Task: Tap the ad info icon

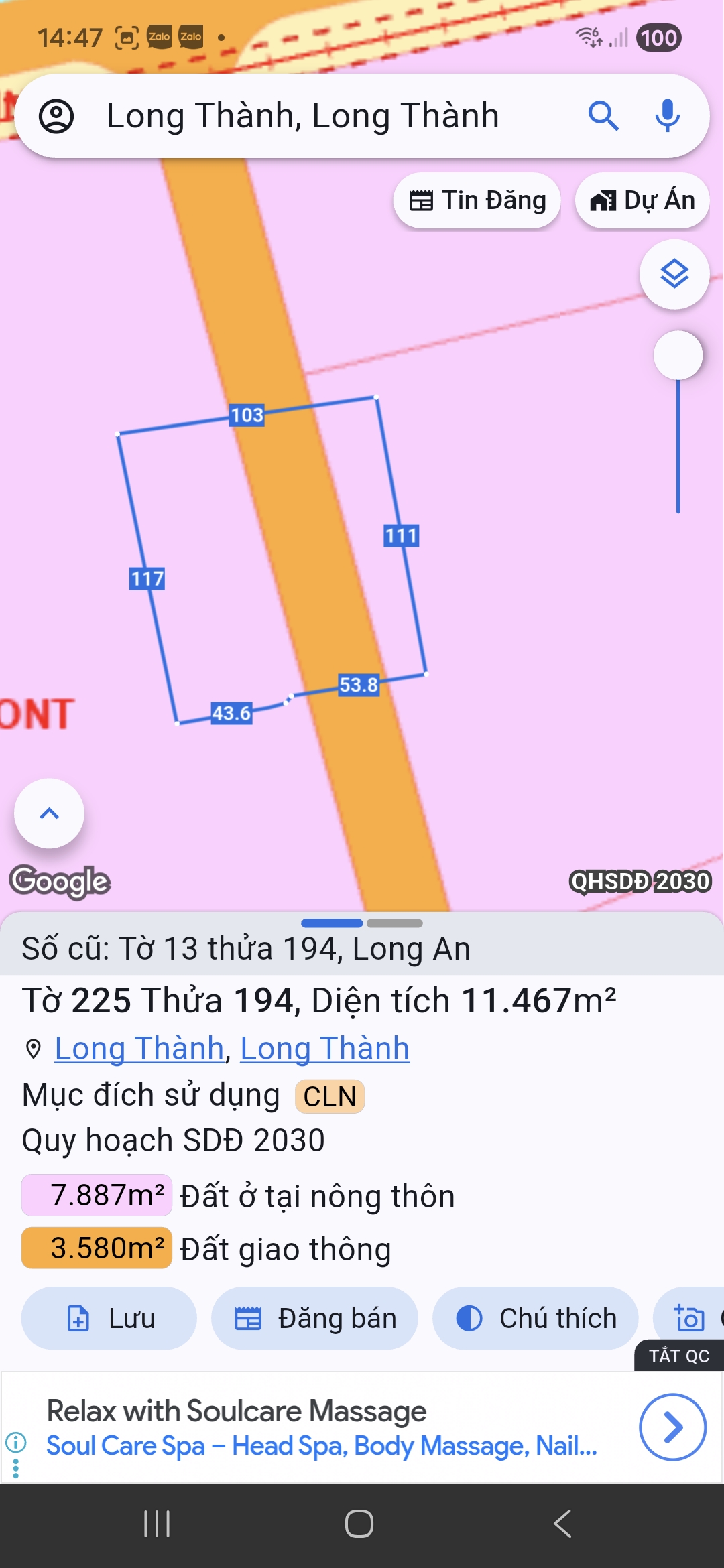Action: [16, 1441]
